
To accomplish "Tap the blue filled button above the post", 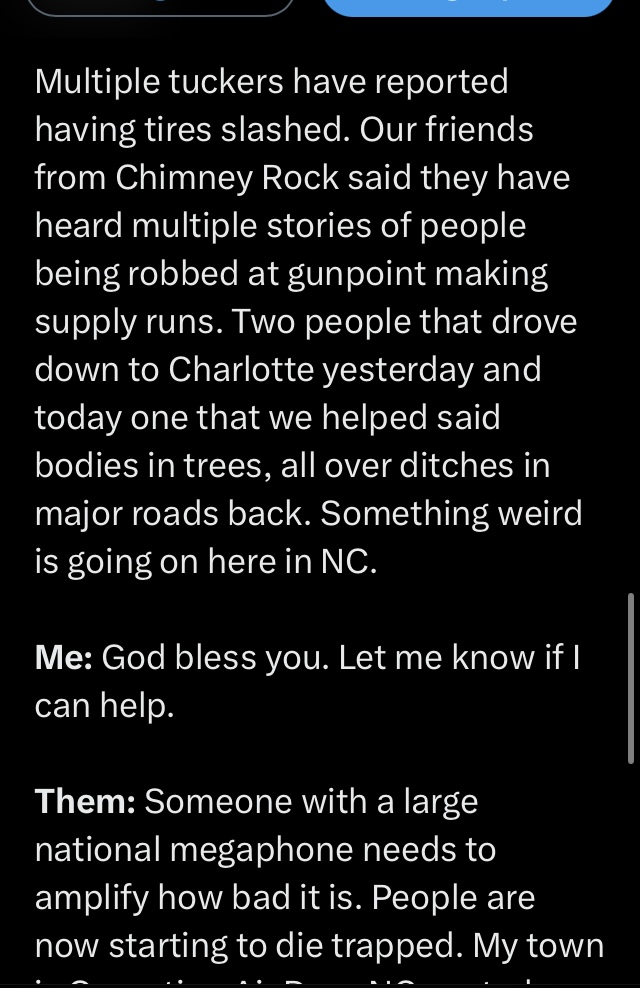I will point(468,6).
